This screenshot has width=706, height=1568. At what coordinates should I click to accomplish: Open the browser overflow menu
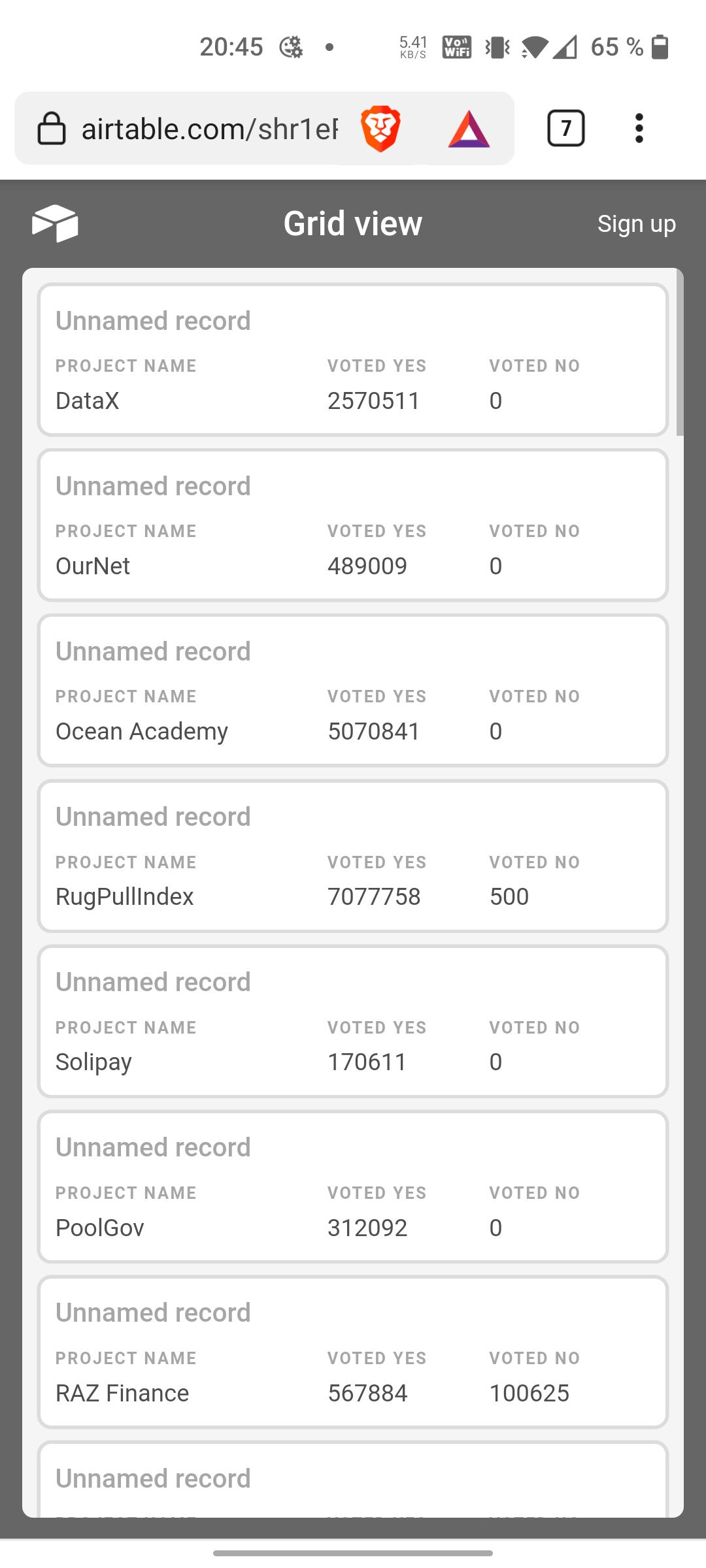(639, 128)
